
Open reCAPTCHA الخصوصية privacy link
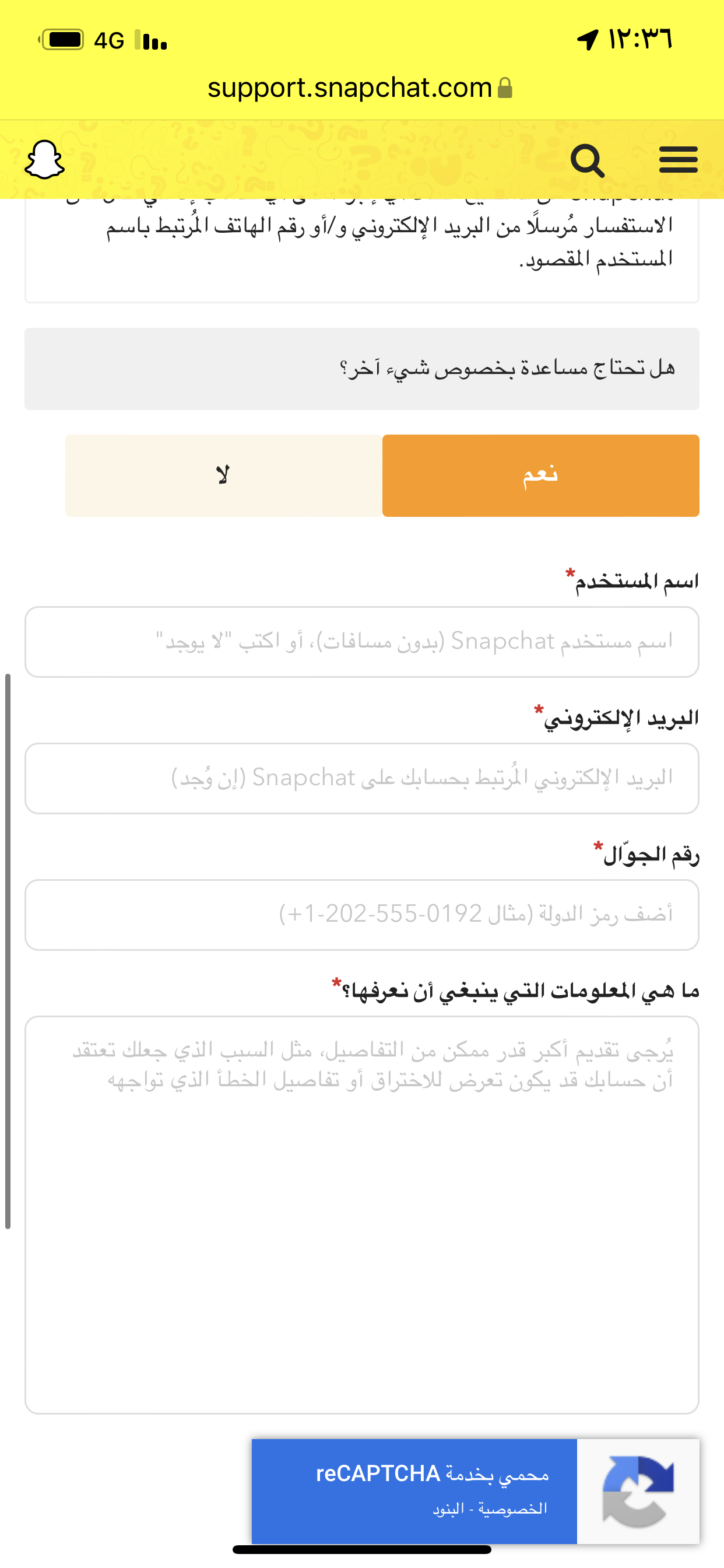[512, 1509]
